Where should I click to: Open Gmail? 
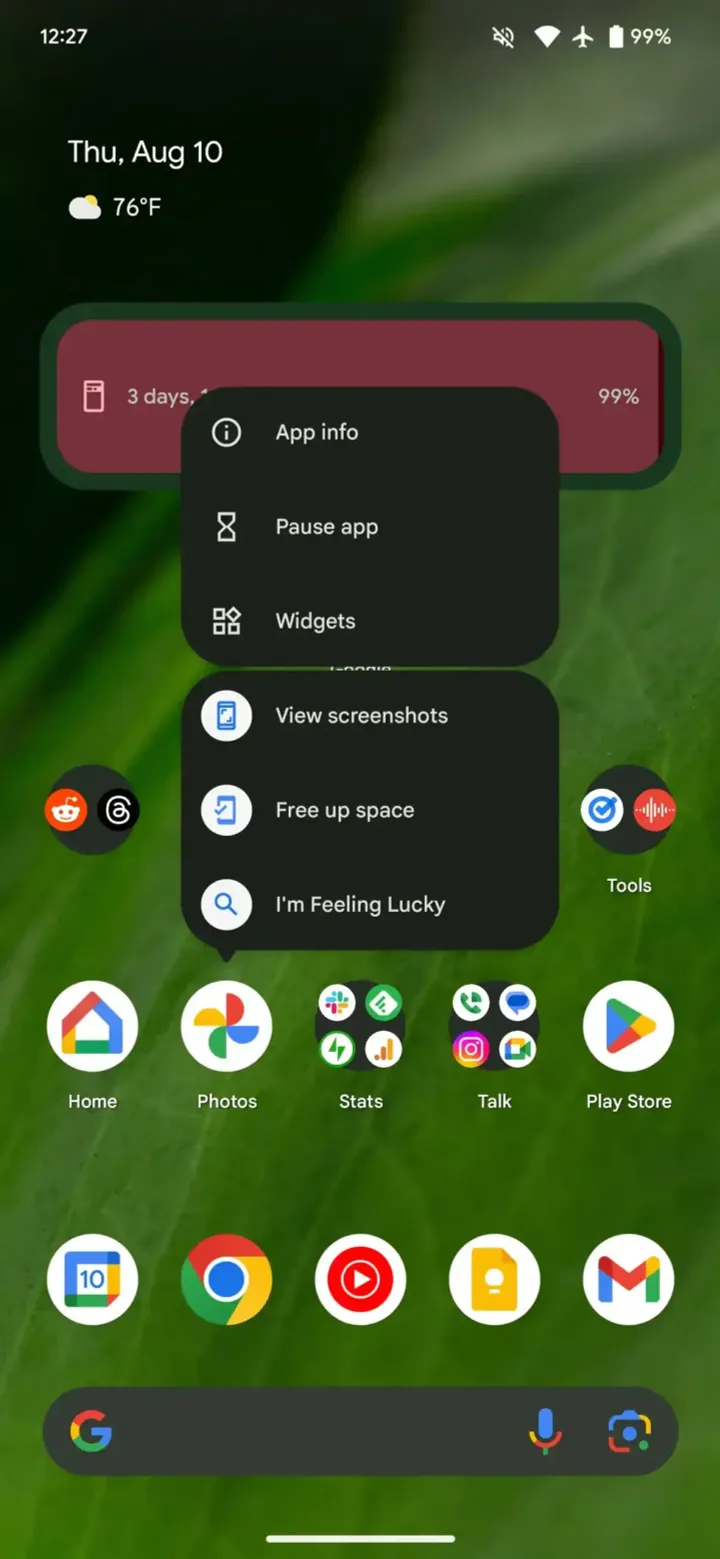628,1280
